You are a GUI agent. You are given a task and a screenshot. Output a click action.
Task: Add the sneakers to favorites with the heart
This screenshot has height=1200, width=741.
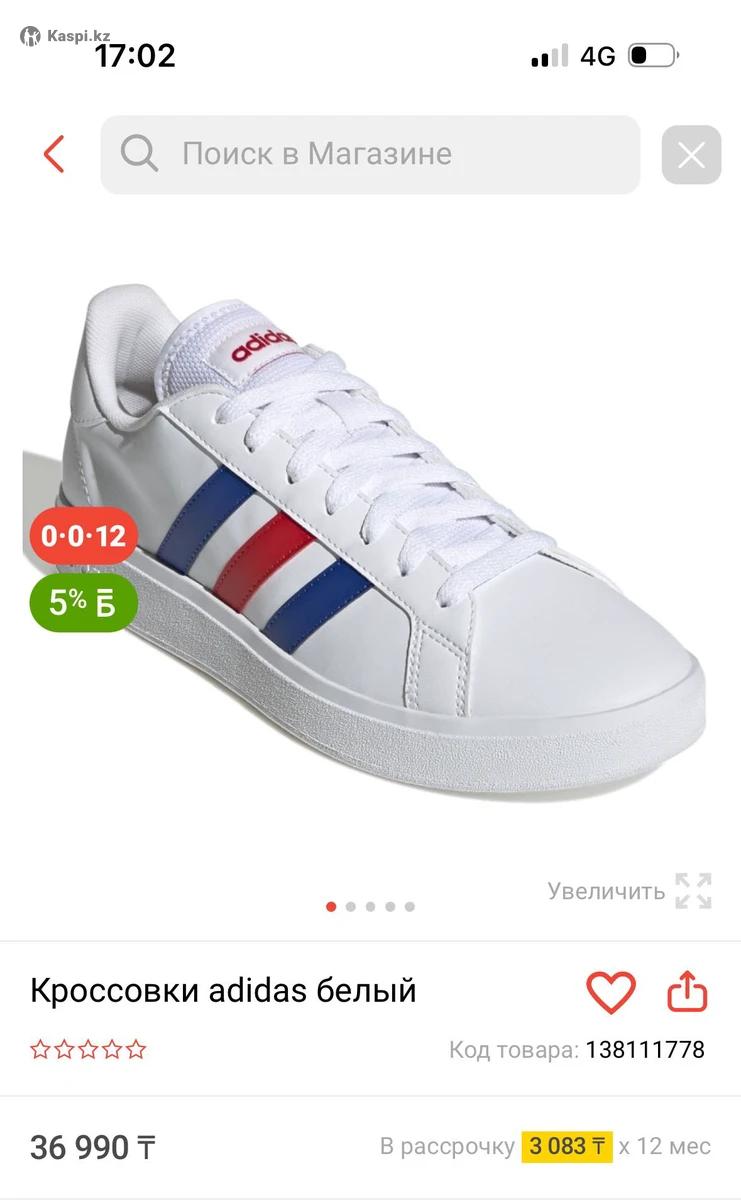point(610,992)
